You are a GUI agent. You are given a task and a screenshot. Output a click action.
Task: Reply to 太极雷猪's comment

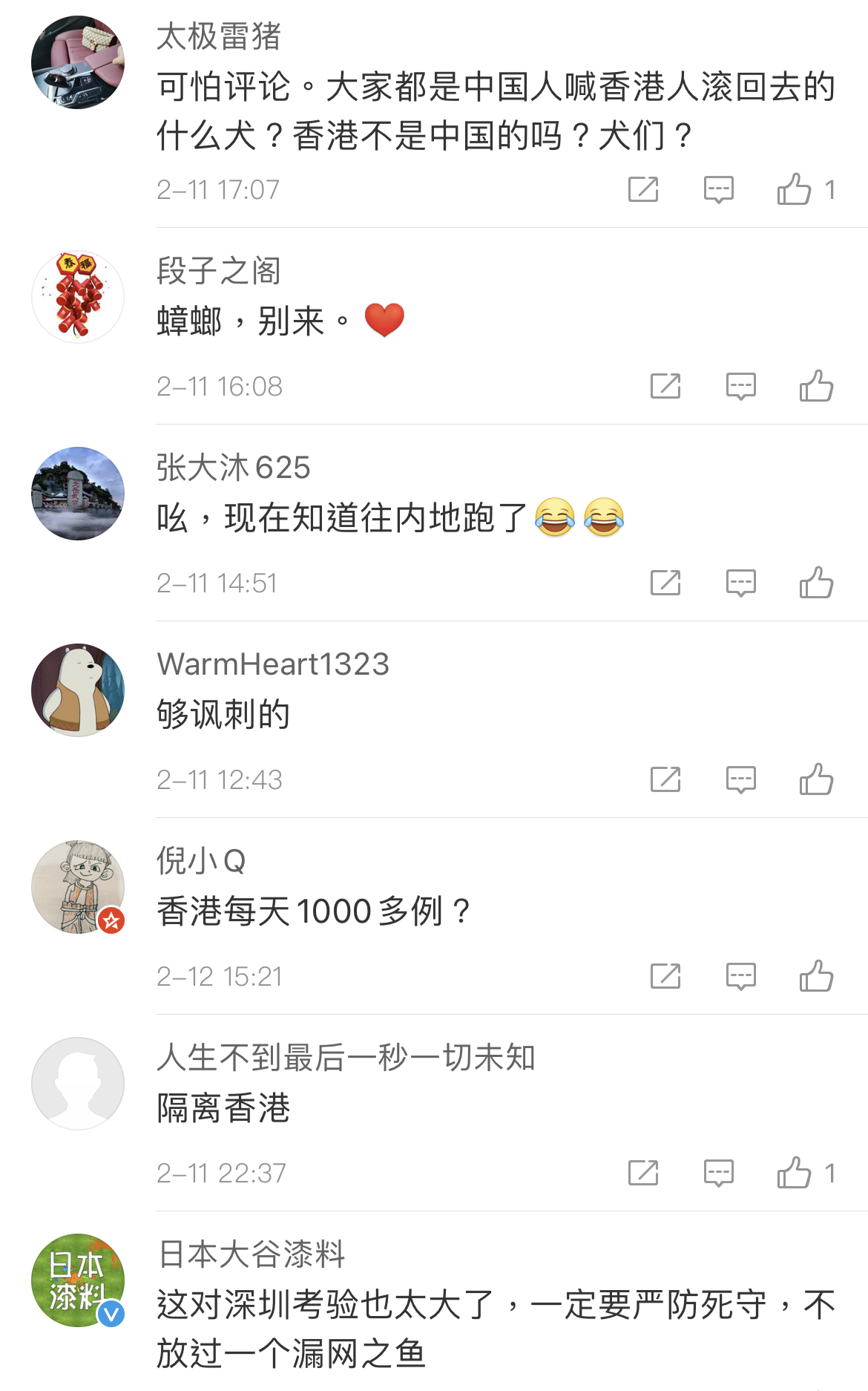pos(718,189)
